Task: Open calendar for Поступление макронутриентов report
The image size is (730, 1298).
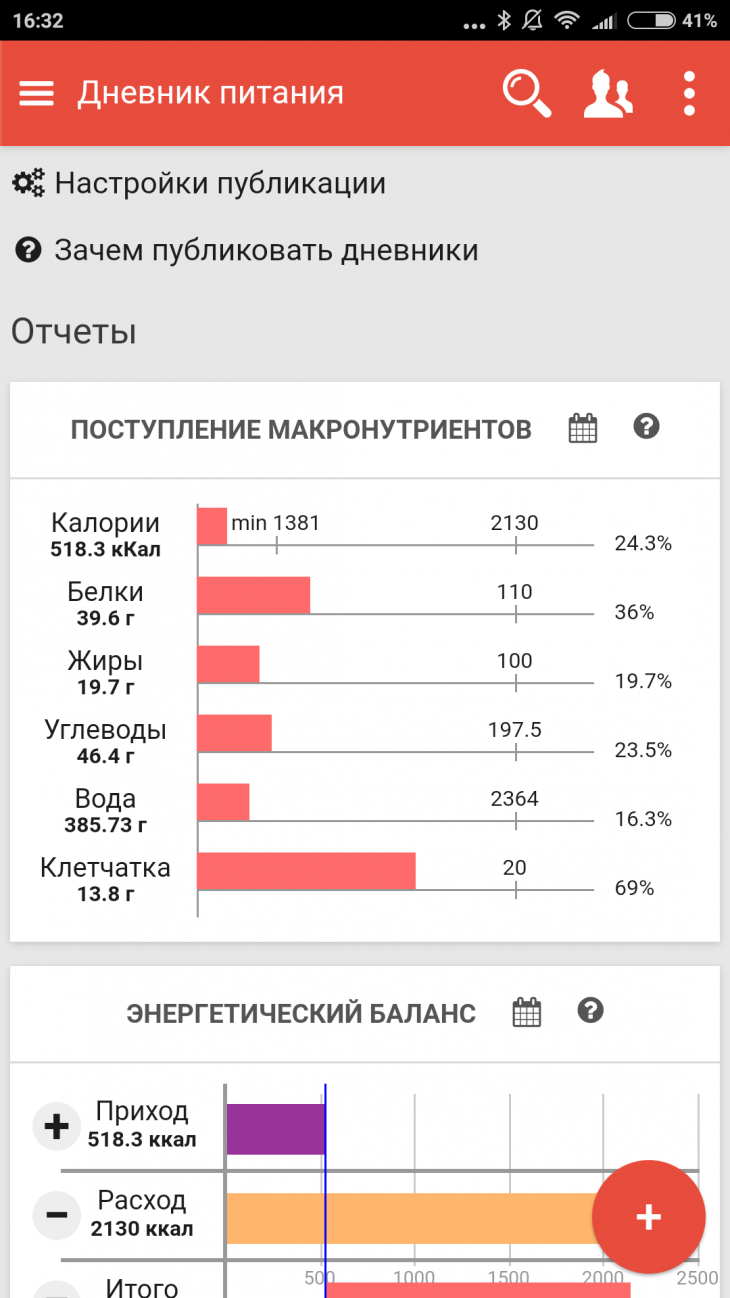Action: pyautogui.click(x=583, y=428)
